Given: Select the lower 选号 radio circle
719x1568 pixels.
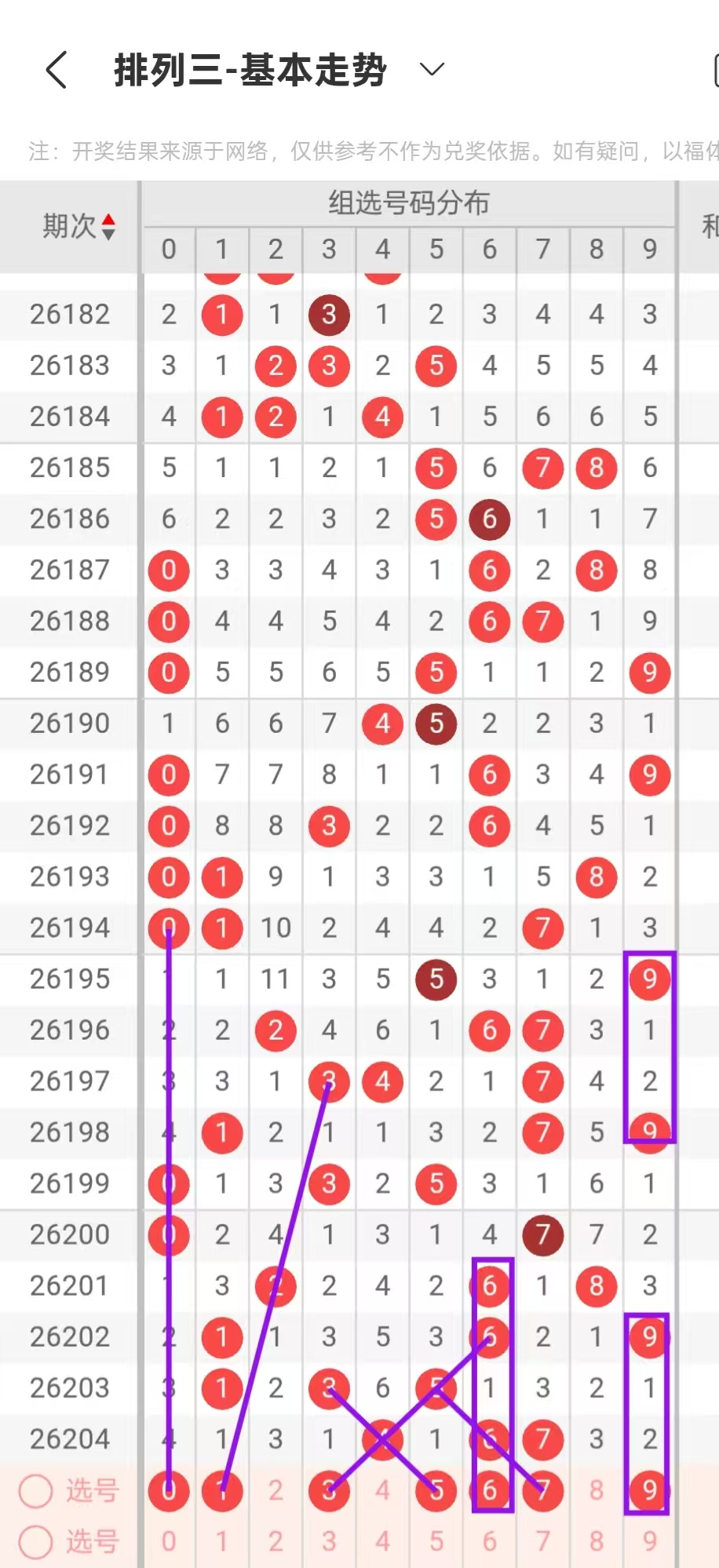Looking at the screenshot, I should (35, 1542).
